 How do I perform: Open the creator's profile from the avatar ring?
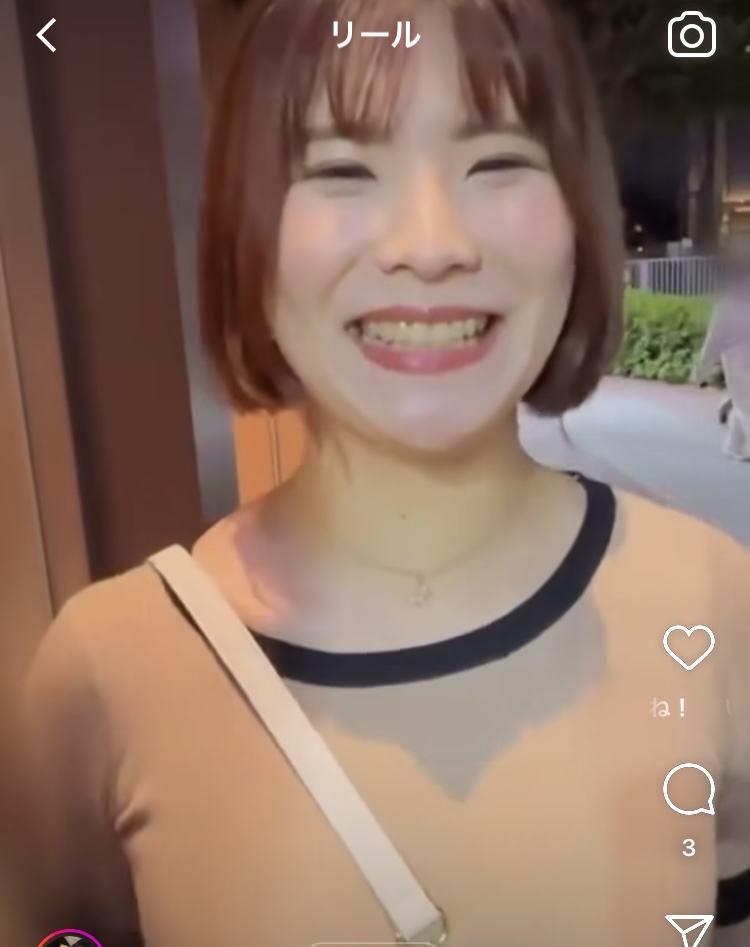[70, 938]
